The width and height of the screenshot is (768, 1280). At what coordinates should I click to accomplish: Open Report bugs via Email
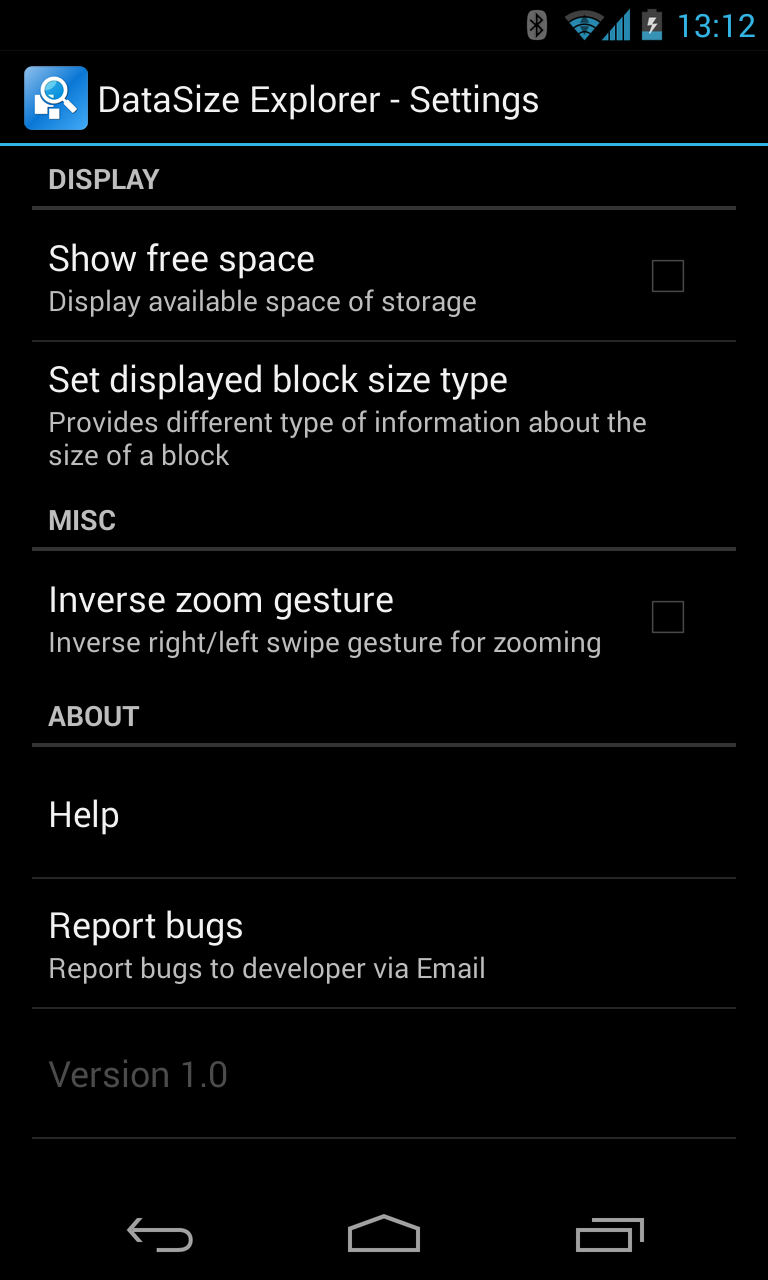click(384, 944)
